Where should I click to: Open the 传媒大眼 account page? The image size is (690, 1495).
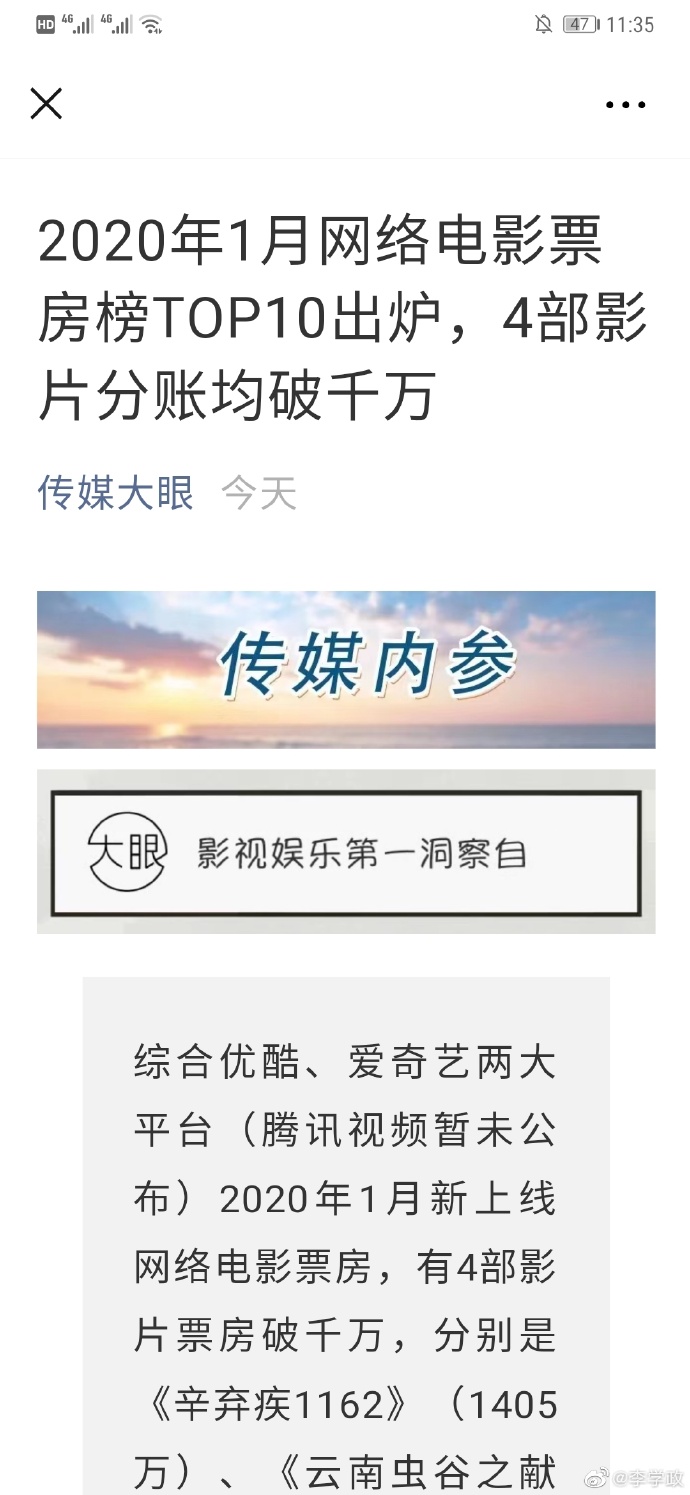(115, 493)
